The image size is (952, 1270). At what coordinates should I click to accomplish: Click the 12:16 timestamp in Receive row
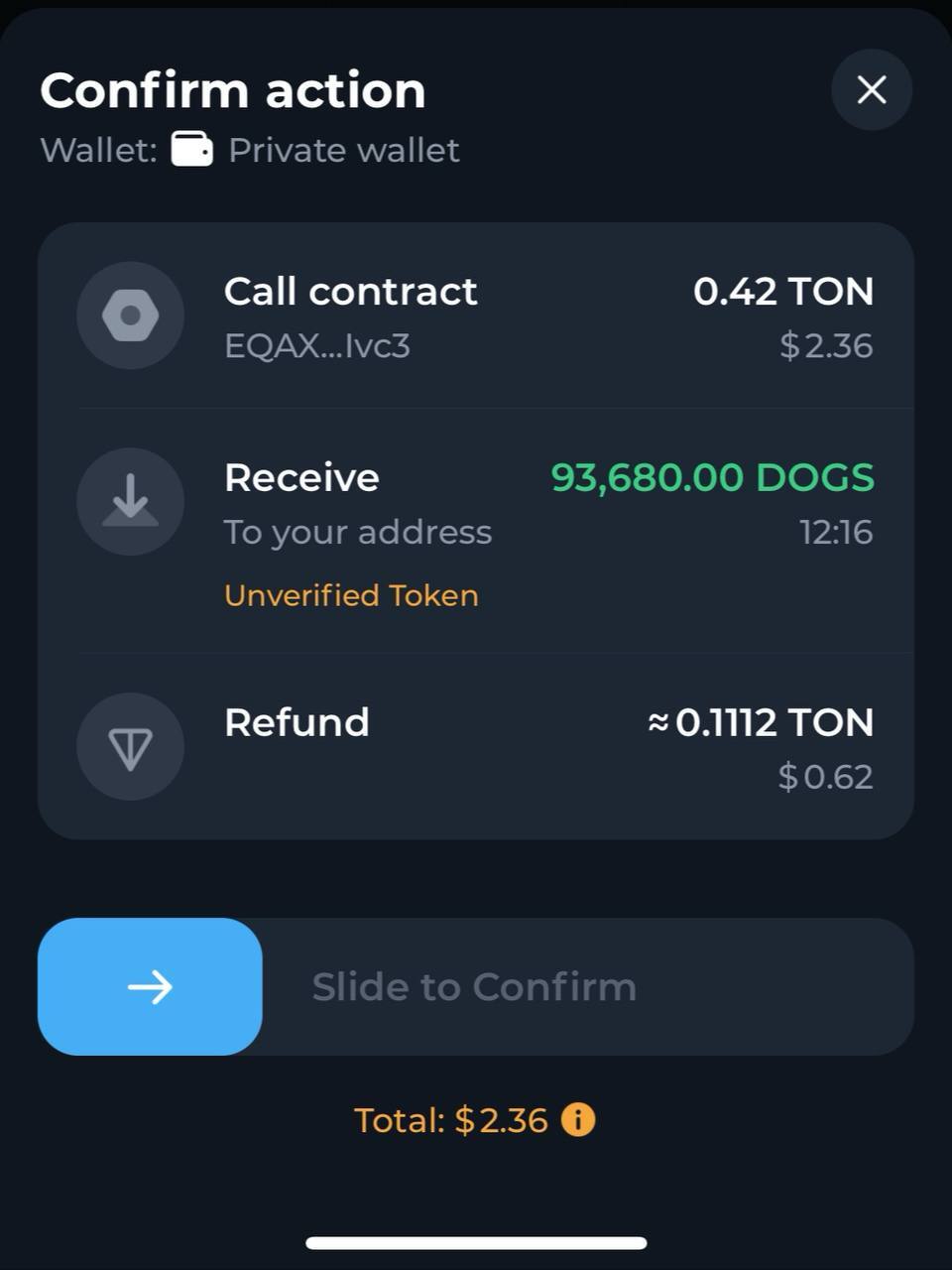coord(836,532)
